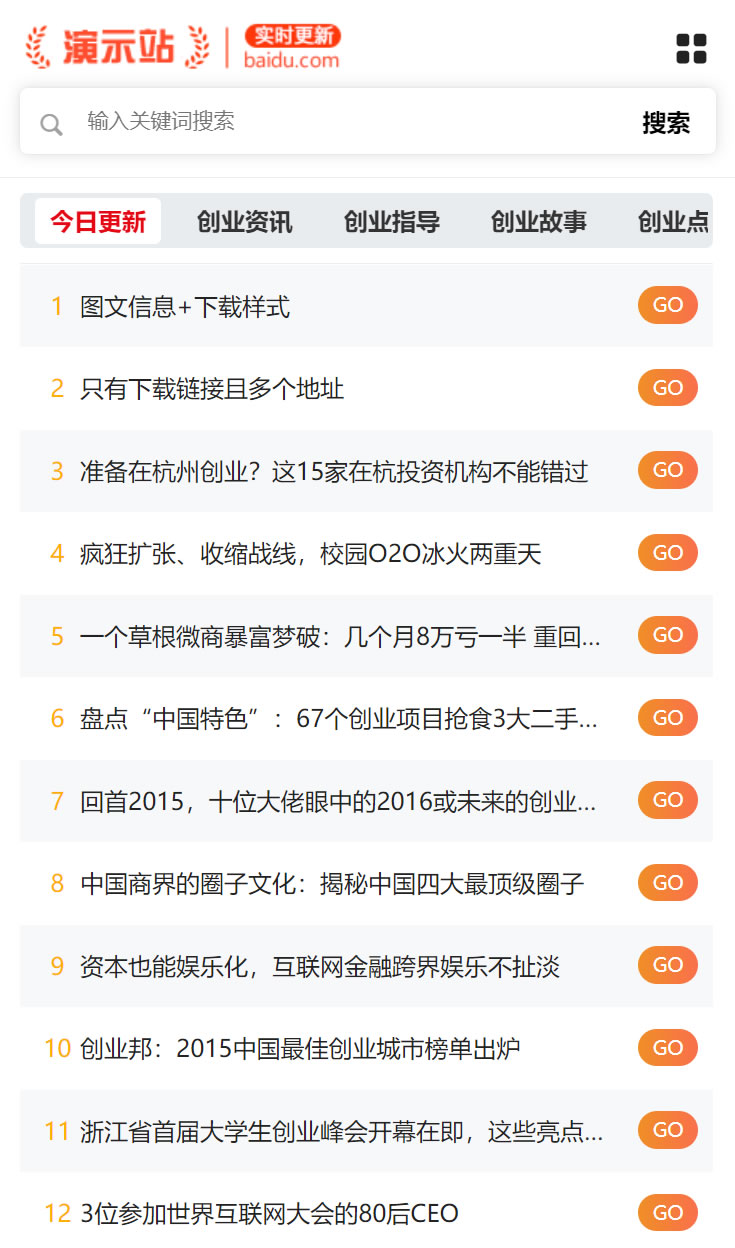Image resolution: width=735 pixels, height=1248 pixels.
Task: Tap GO next to 创业邦 2015 city ranking
Action: pyautogui.click(x=668, y=1048)
